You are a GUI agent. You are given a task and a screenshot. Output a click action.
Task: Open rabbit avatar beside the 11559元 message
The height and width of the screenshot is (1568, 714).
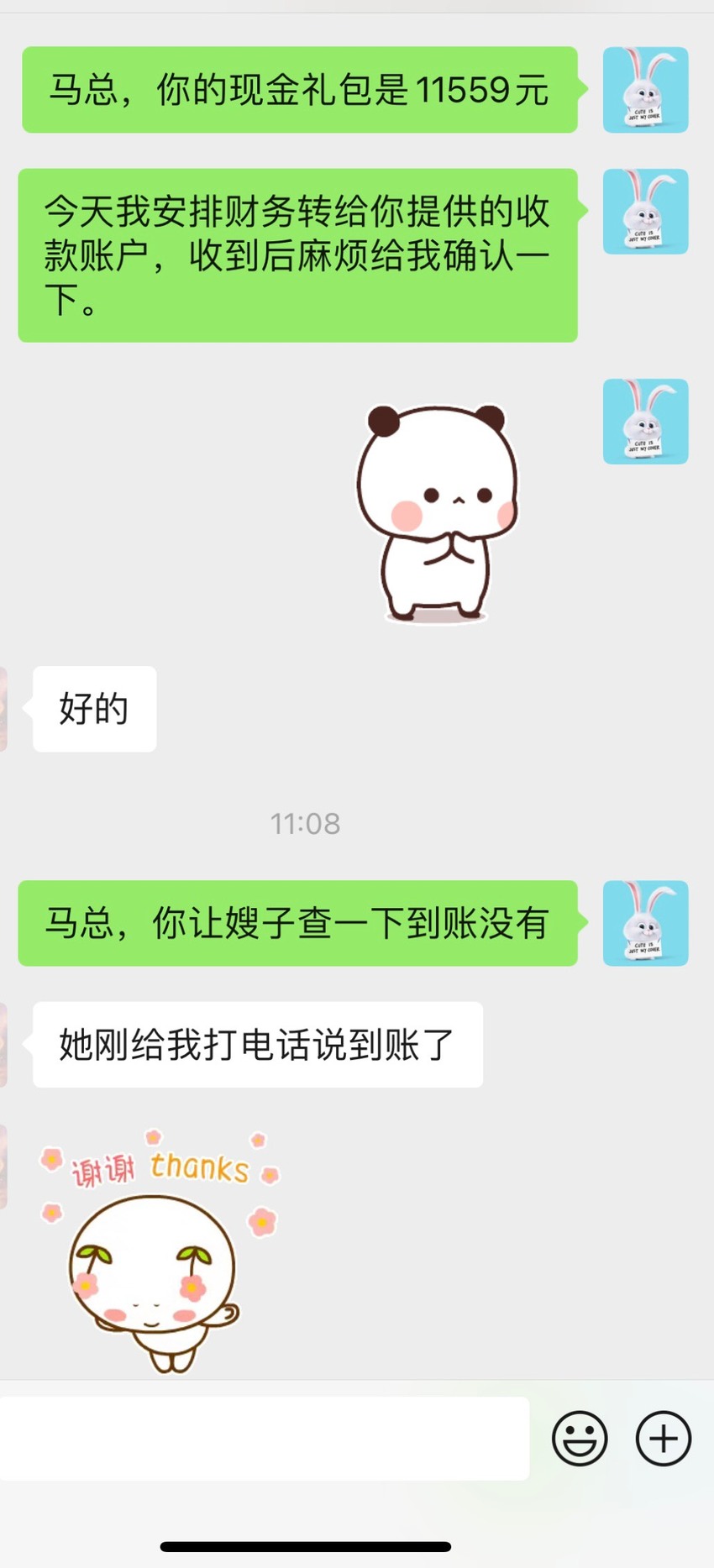645,90
